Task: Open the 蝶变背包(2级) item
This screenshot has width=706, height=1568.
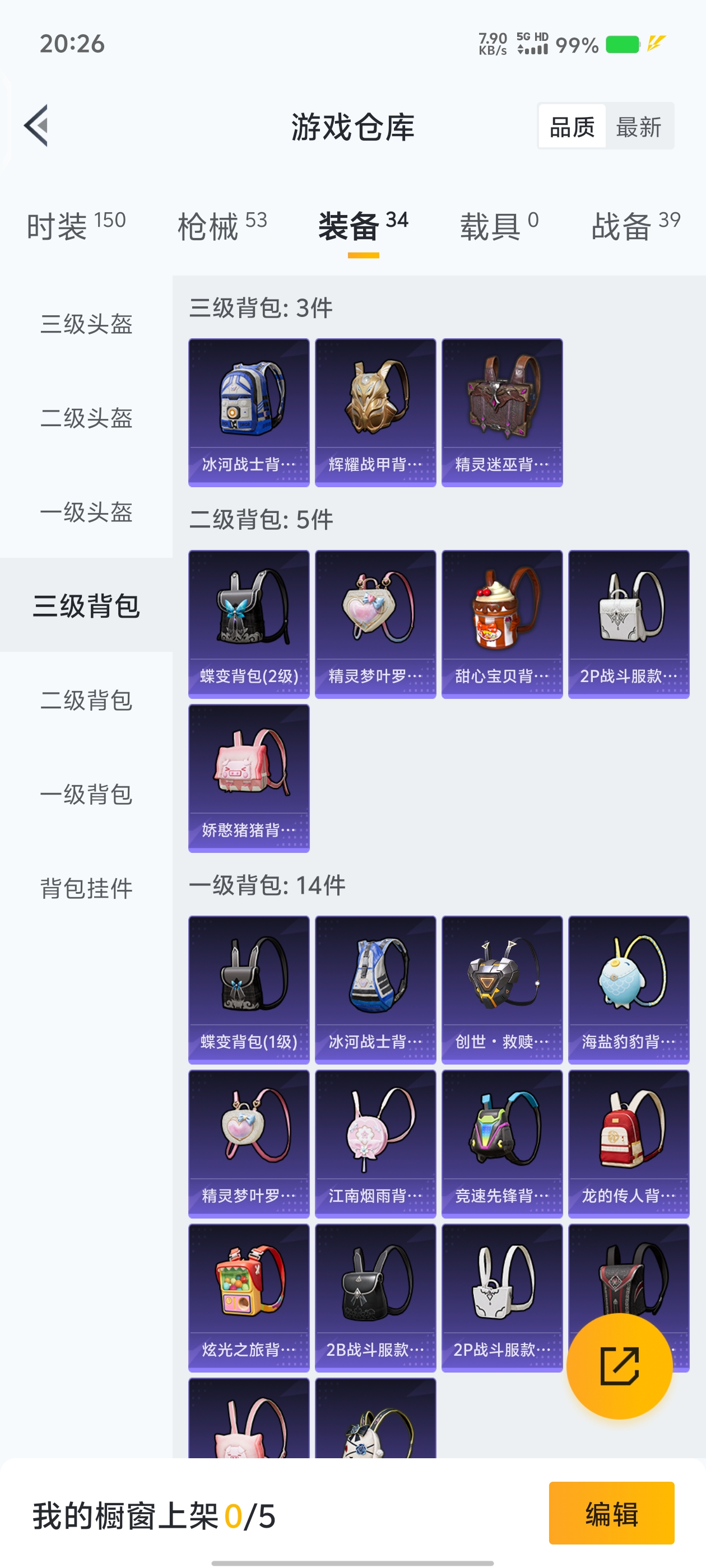Action: pyautogui.click(x=249, y=624)
